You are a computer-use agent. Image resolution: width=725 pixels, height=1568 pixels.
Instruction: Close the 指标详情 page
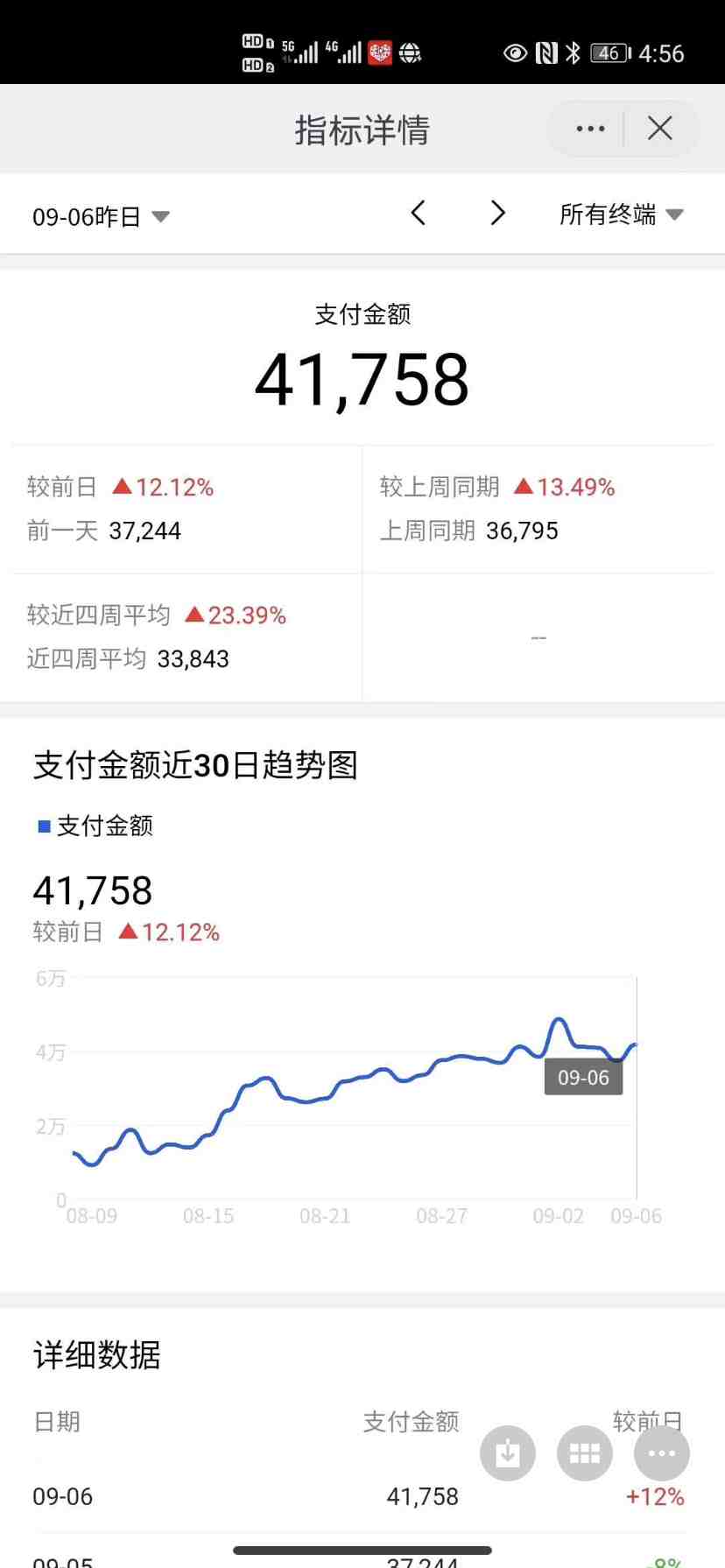(x=659, y=129)
